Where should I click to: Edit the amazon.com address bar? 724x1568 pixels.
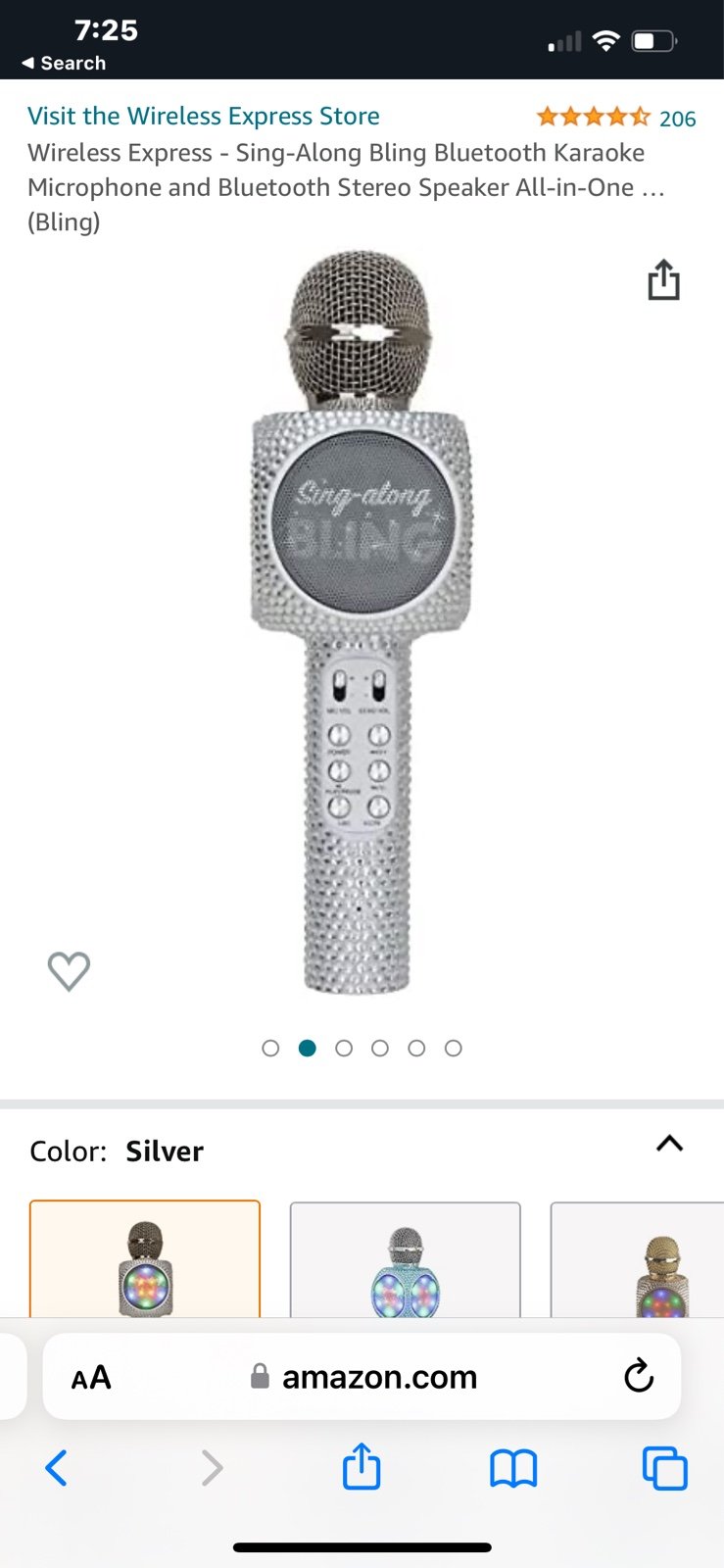click(362, 1377)
